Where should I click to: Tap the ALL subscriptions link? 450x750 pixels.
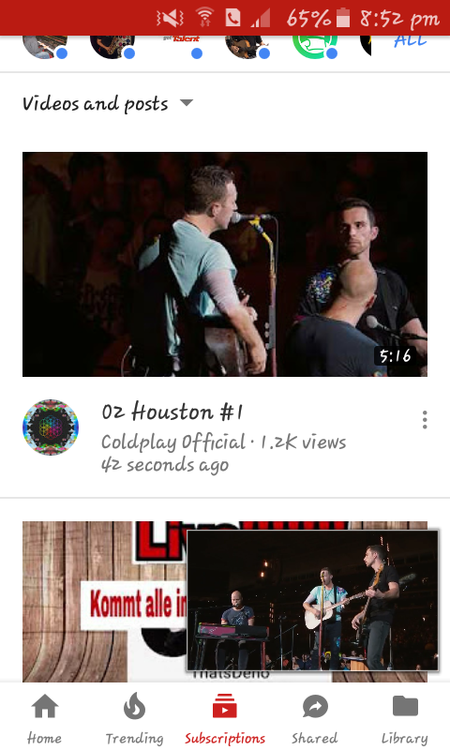tap(410, 42)
